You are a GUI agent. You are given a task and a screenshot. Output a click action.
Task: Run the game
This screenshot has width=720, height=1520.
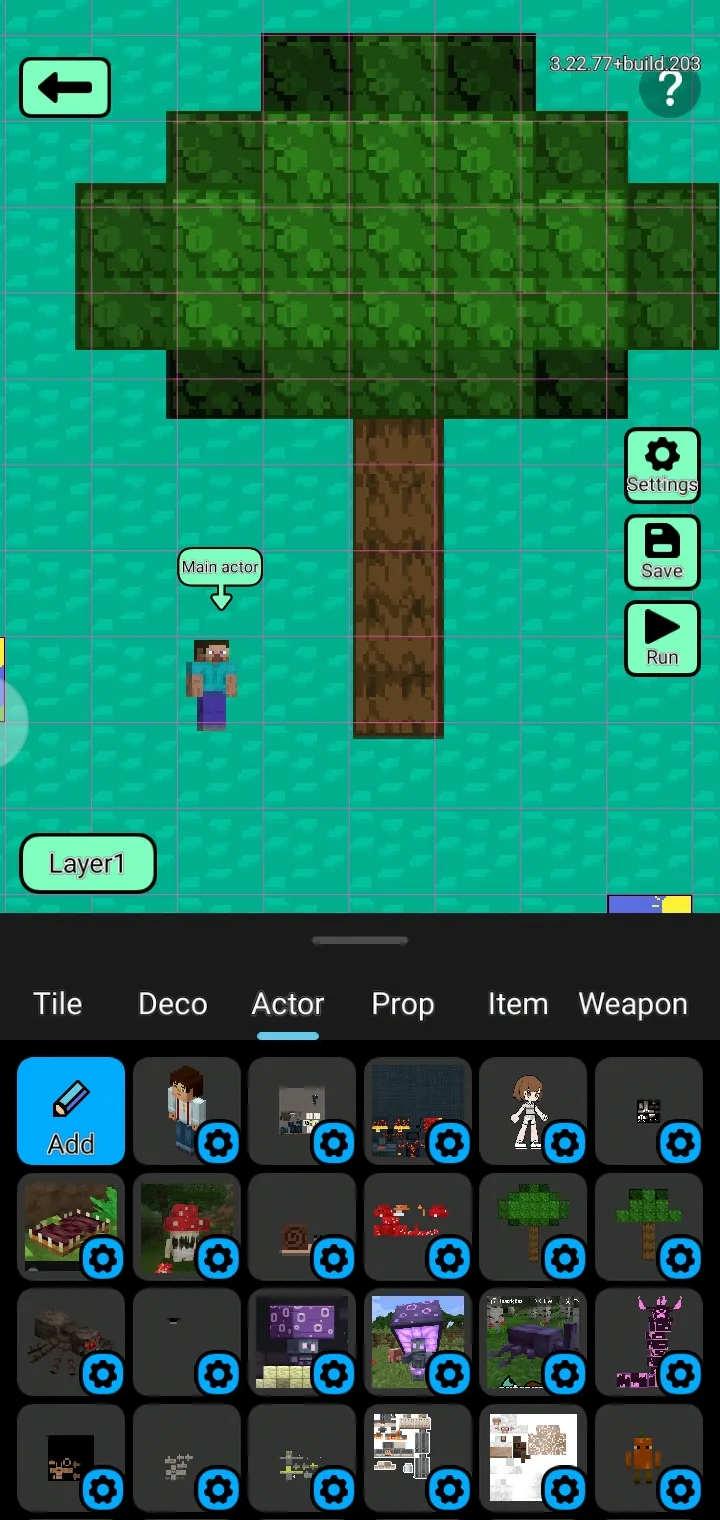coord(662,639)
